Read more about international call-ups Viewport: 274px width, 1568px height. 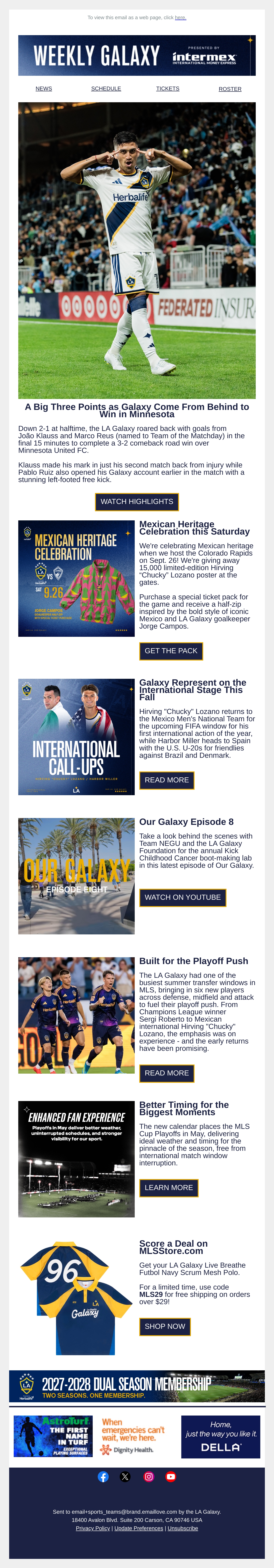tap(167, 780)
